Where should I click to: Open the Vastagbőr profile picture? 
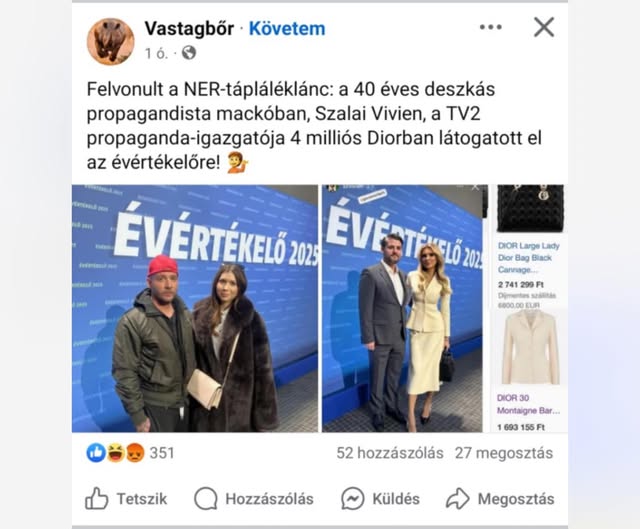(x=110, y=40)
